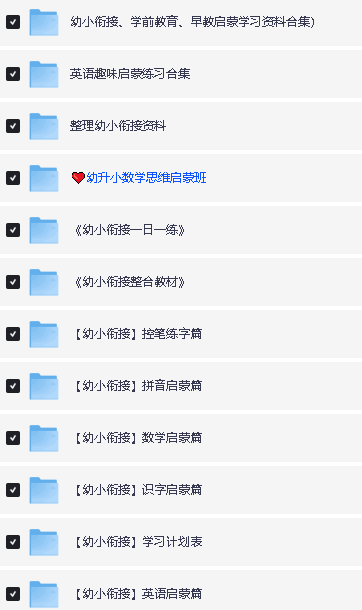This screenshot has width=362, height=610.
Task: Deselect the 《幼小衔接整合教材》 checkbox
Action: pyautogui.click(x=13, y=282)
